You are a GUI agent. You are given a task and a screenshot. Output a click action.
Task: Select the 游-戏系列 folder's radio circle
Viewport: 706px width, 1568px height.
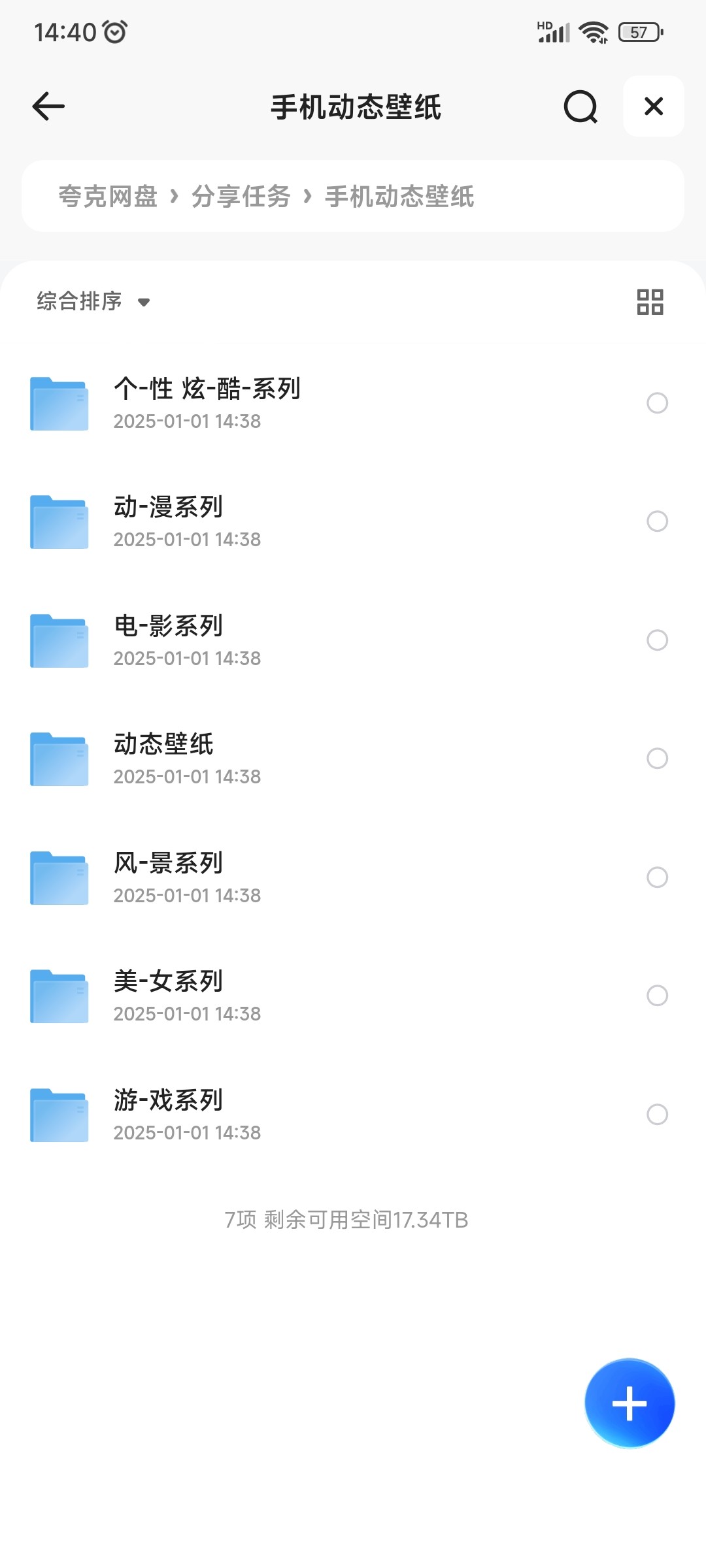pos(657,1115)
